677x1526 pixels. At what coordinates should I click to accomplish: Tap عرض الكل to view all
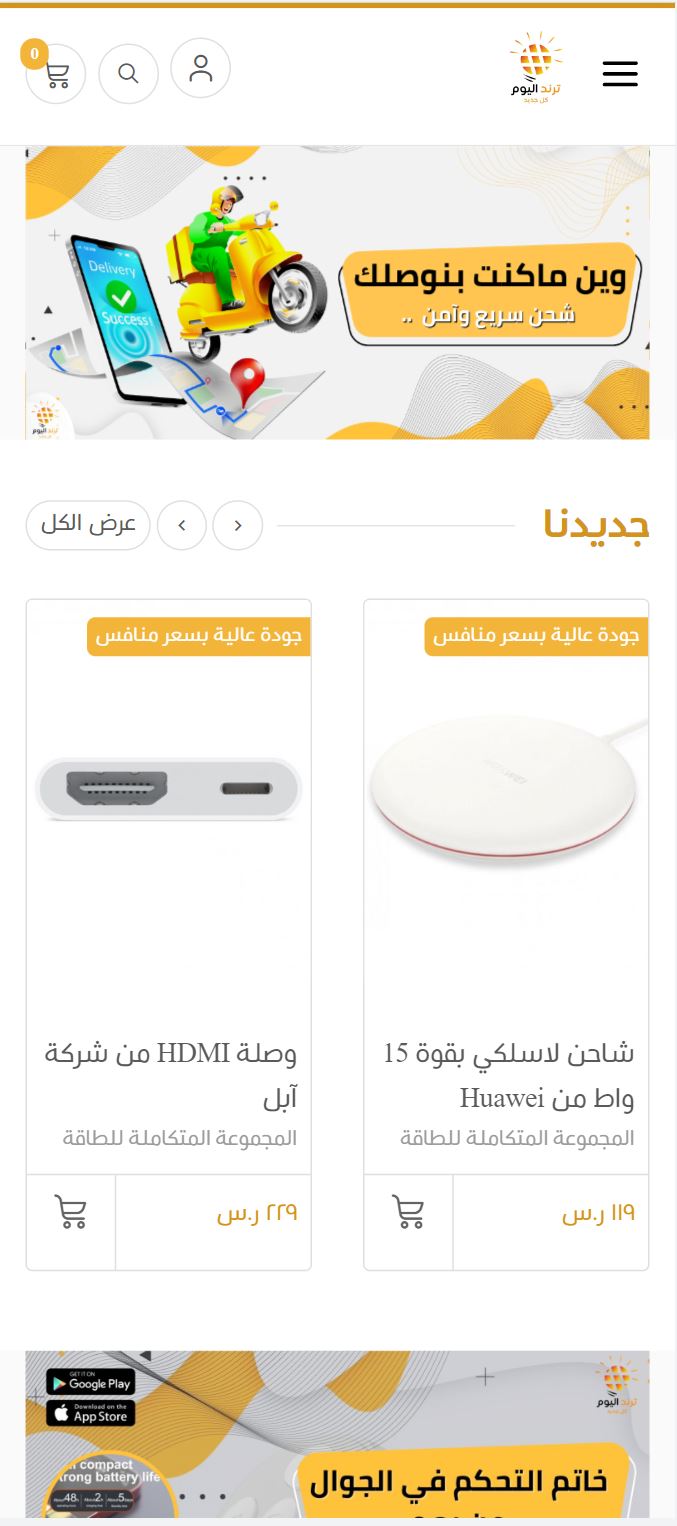click(x=88, y=525)
